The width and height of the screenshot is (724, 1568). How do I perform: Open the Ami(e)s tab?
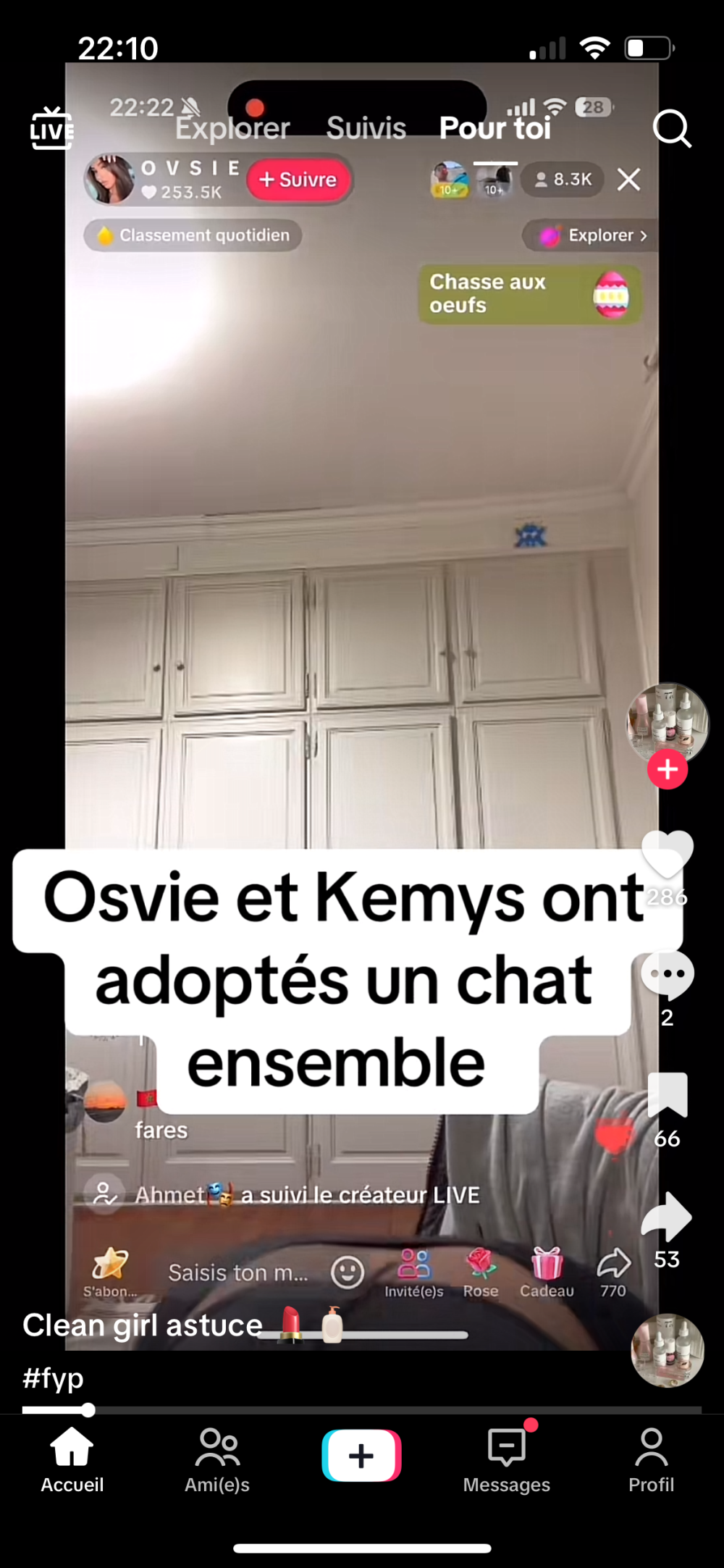pyautogui.click(x=217, y=1459)
